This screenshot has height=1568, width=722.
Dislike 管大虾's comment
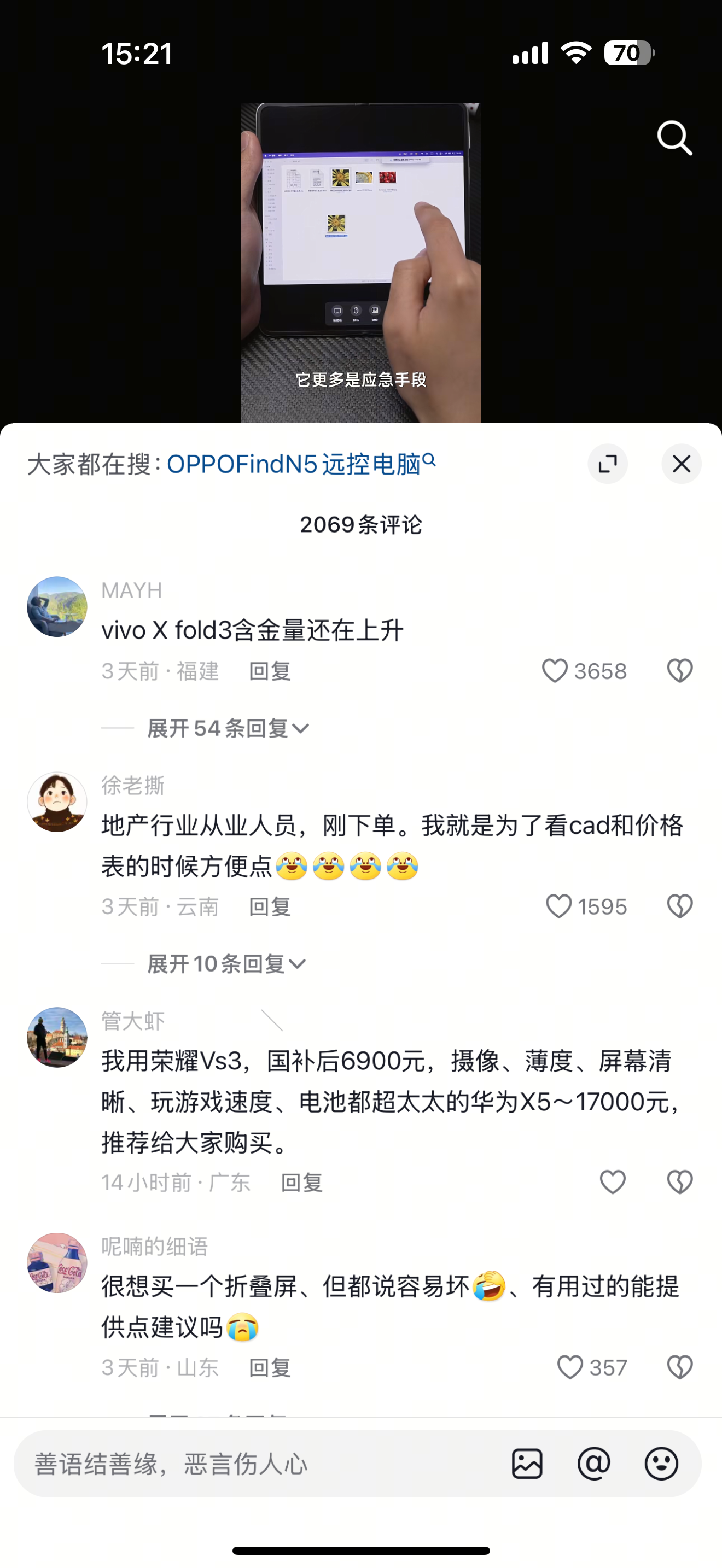[x=679, y=1182]
